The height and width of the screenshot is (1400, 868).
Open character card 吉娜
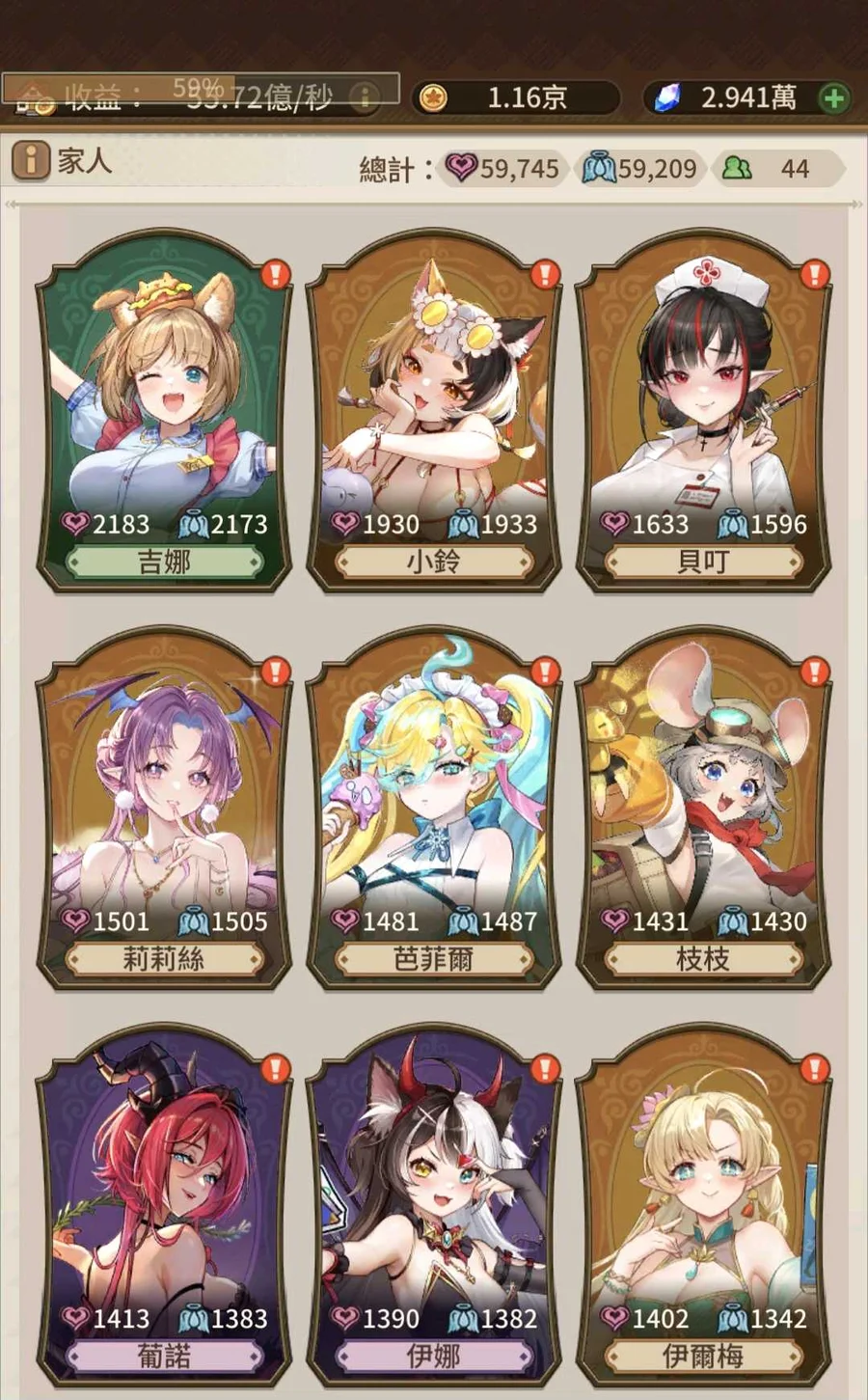164,413
